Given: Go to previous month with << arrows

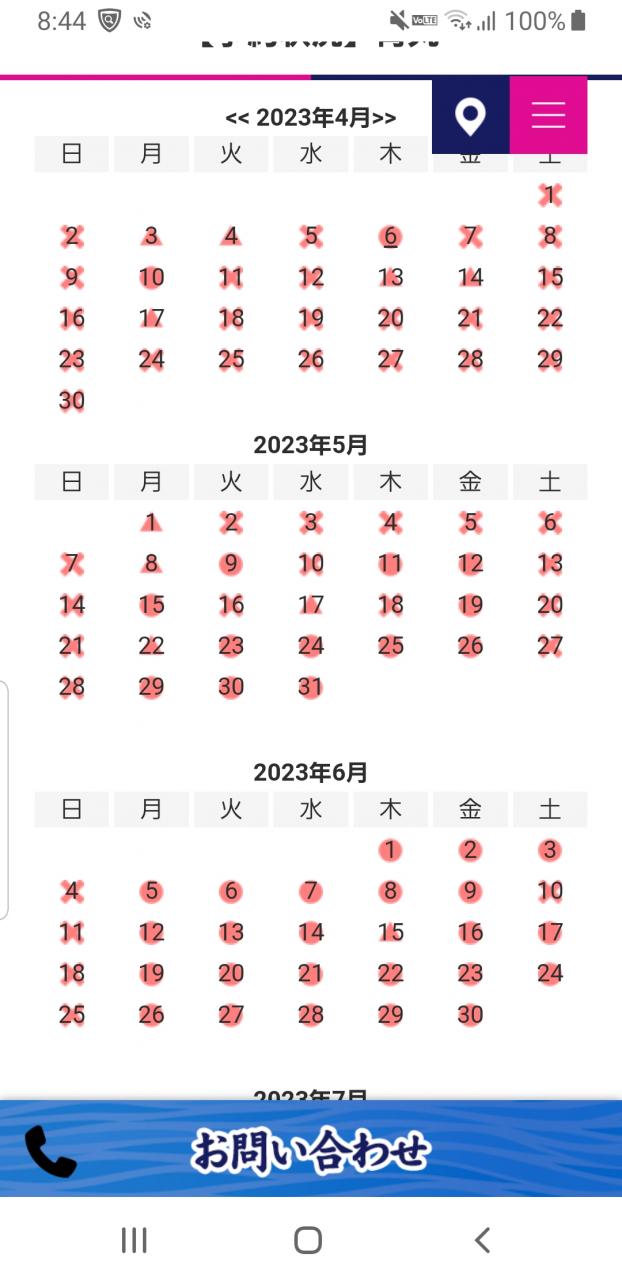Looking at the screenshot, I should [x=237, y=118].
